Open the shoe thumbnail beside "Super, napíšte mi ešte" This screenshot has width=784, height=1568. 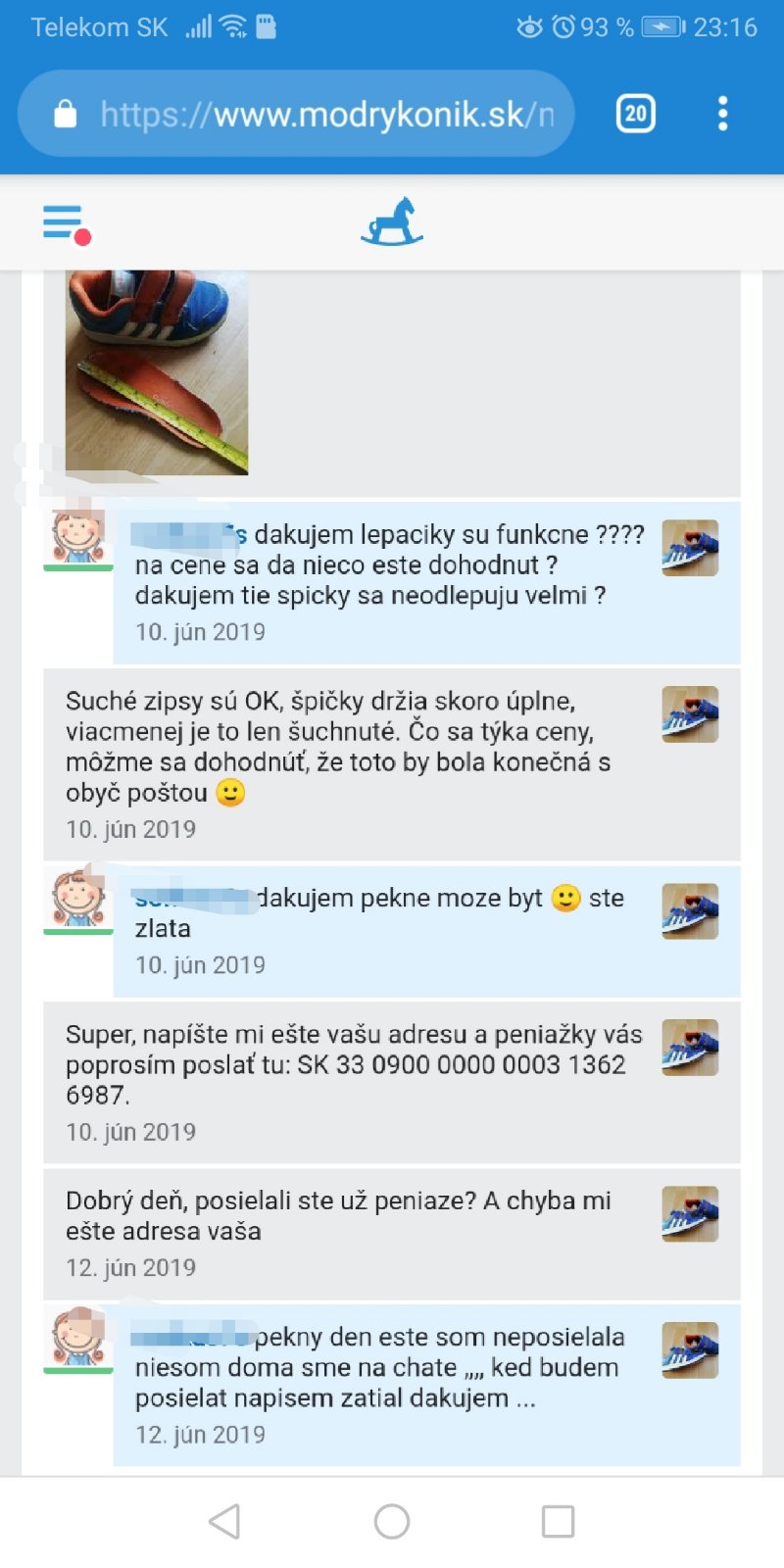(690, 1048)
